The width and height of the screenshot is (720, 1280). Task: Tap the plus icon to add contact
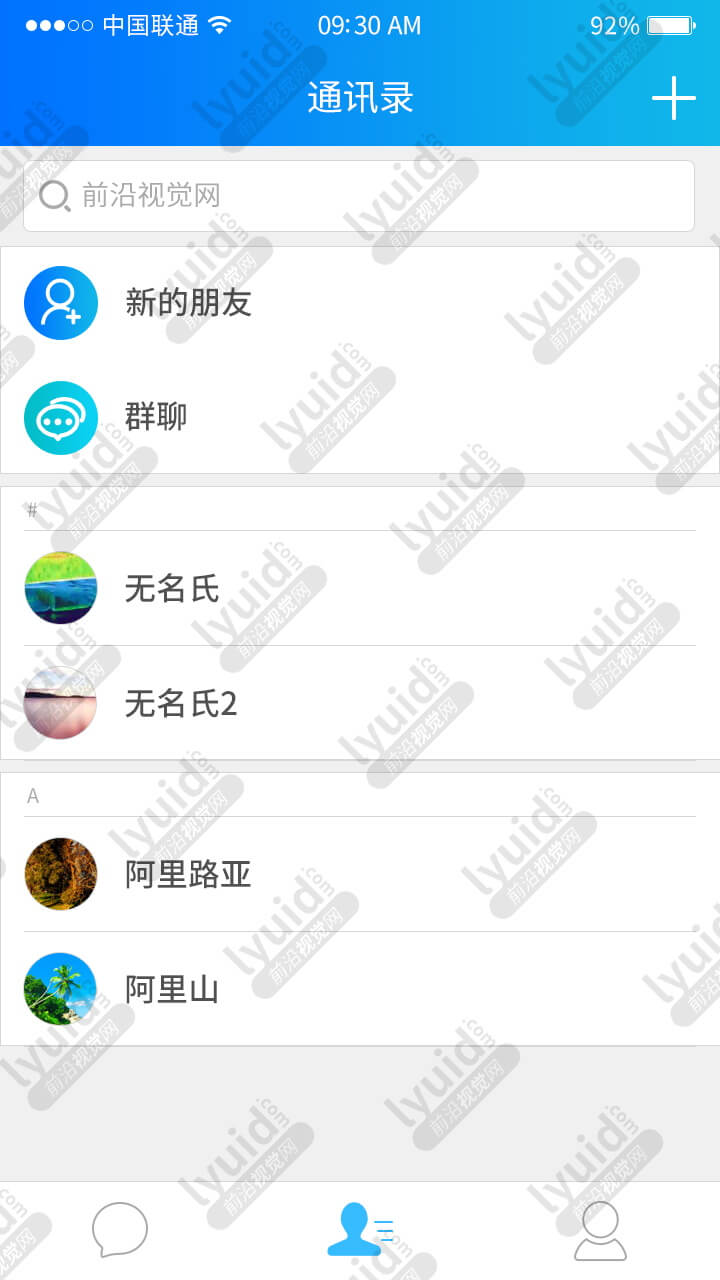coord(673,98)
